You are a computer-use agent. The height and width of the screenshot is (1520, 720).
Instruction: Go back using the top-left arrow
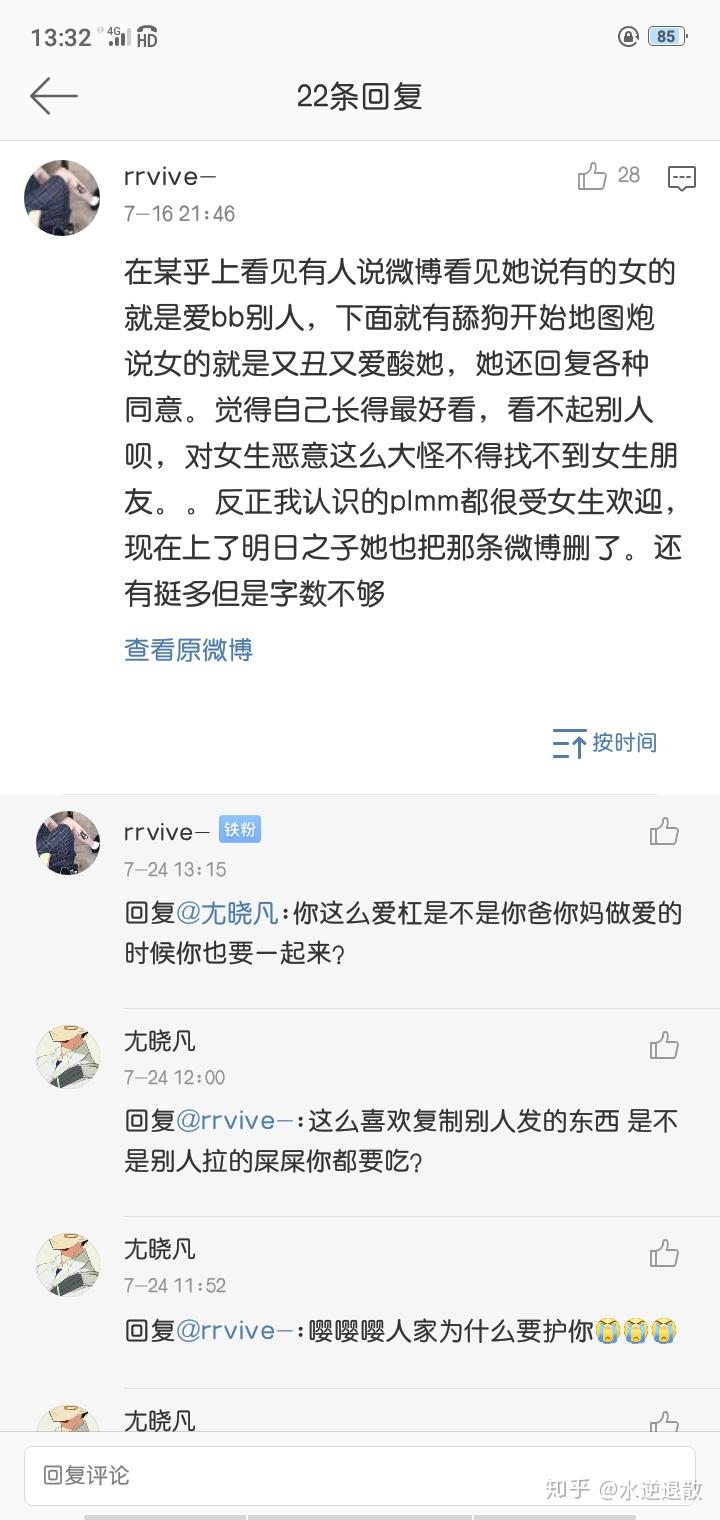[x=54, y=96]
